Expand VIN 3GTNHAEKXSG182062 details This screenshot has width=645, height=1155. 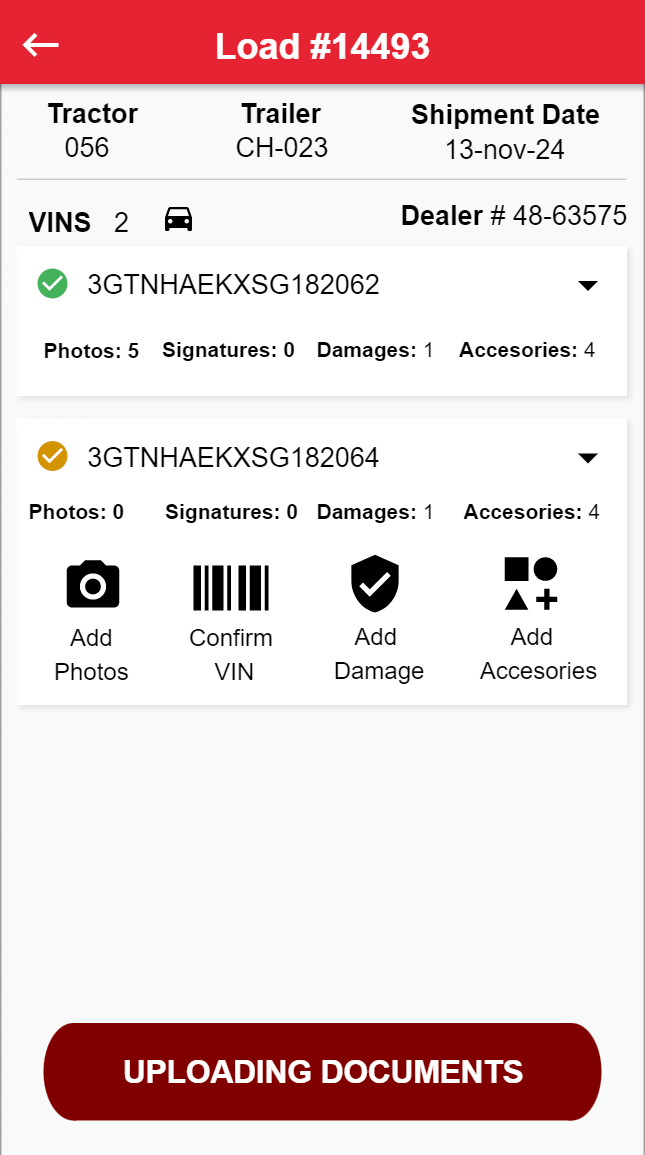pos(588,286)
